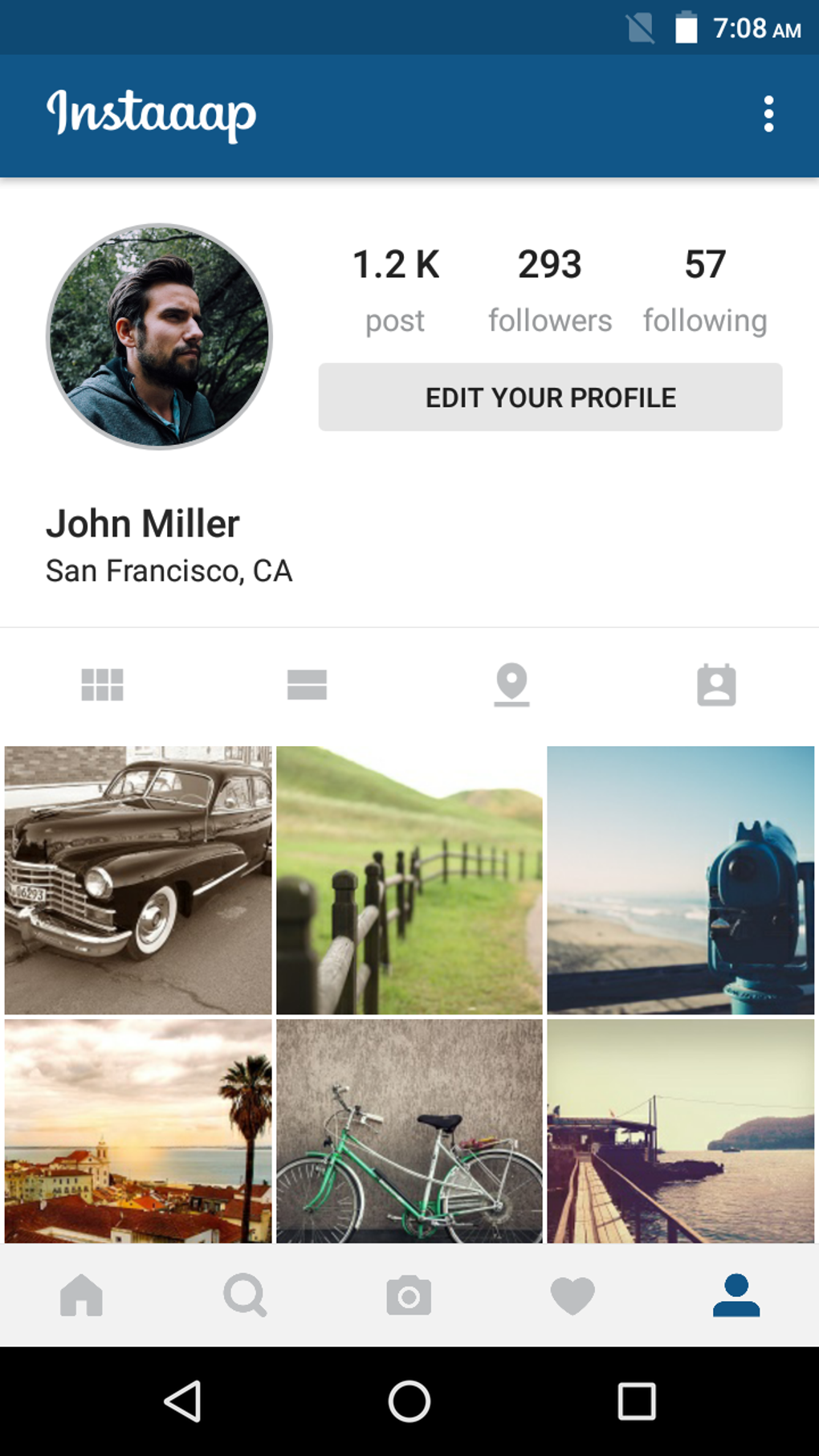Open the home feed

coord(82,1295)
